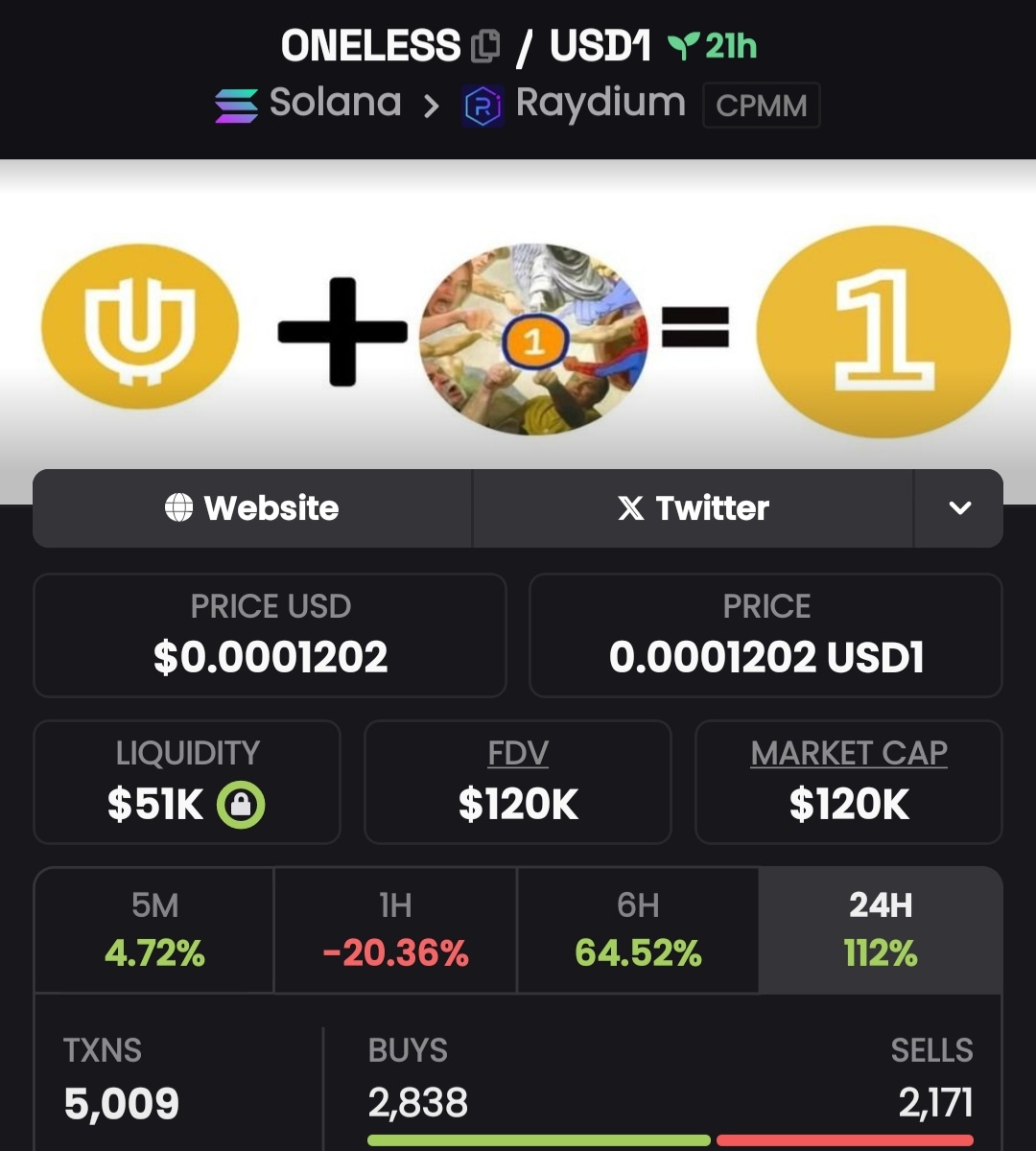
Task: Open the project Website link
Action: point(252,508)
